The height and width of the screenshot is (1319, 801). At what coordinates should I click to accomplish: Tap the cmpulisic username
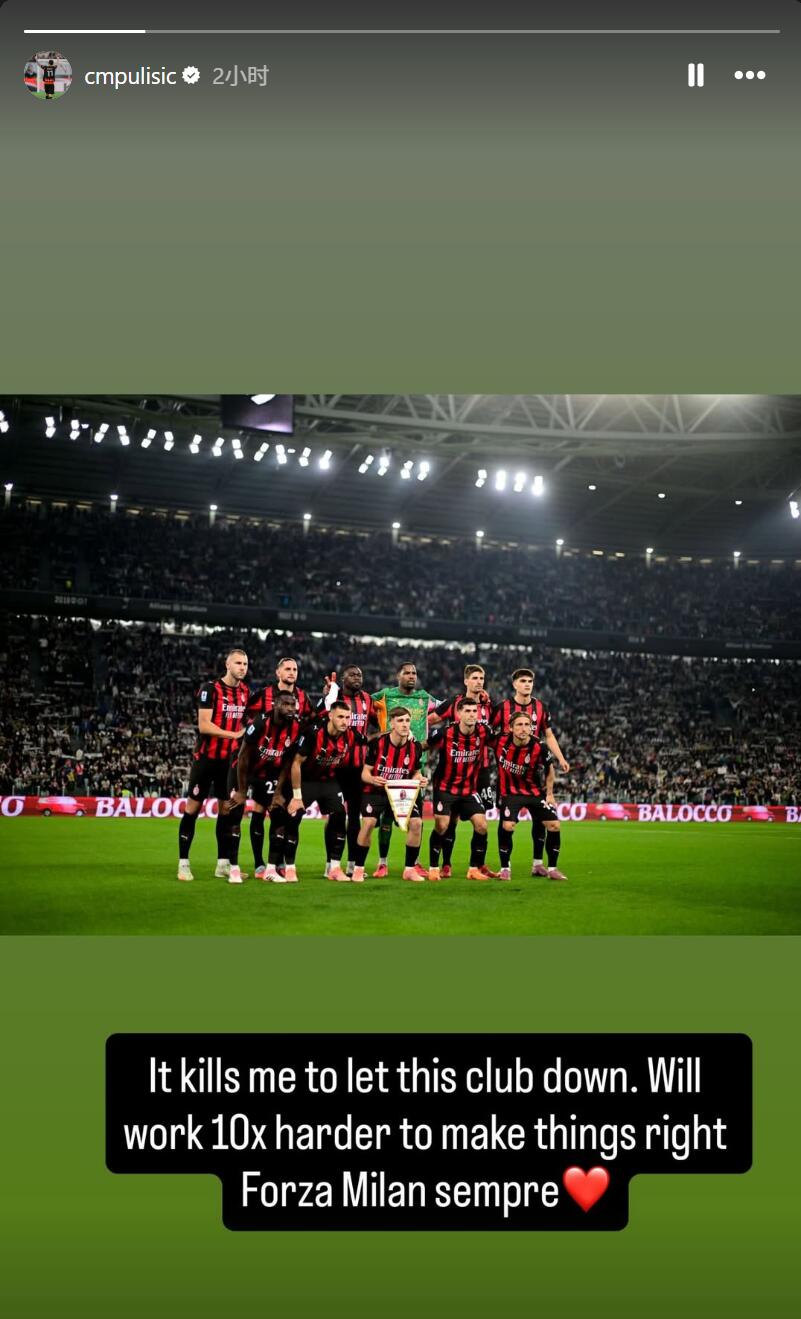tap(130, 76)
